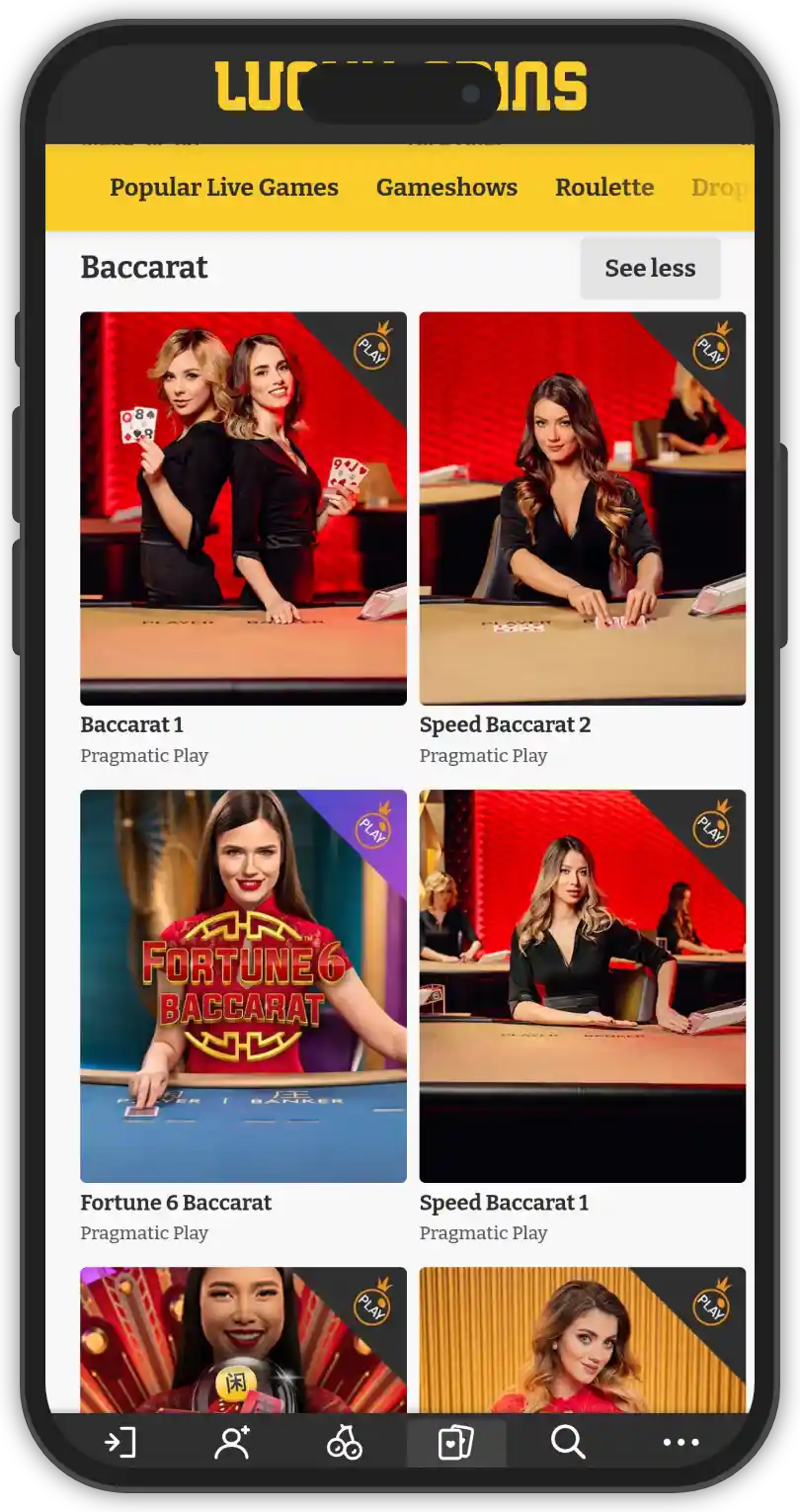This screenshot has width=800, height=1512.
Task: Open the Speed Baccarat 2 game
Action: [582, 508]
